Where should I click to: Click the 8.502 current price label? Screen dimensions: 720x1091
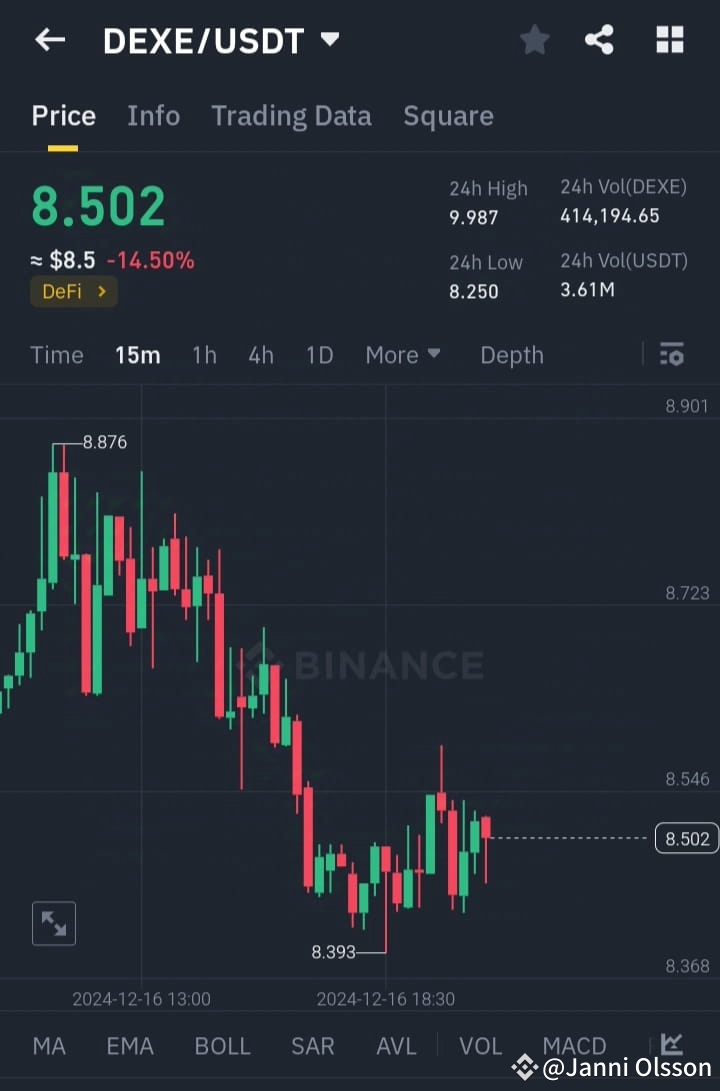686,839
